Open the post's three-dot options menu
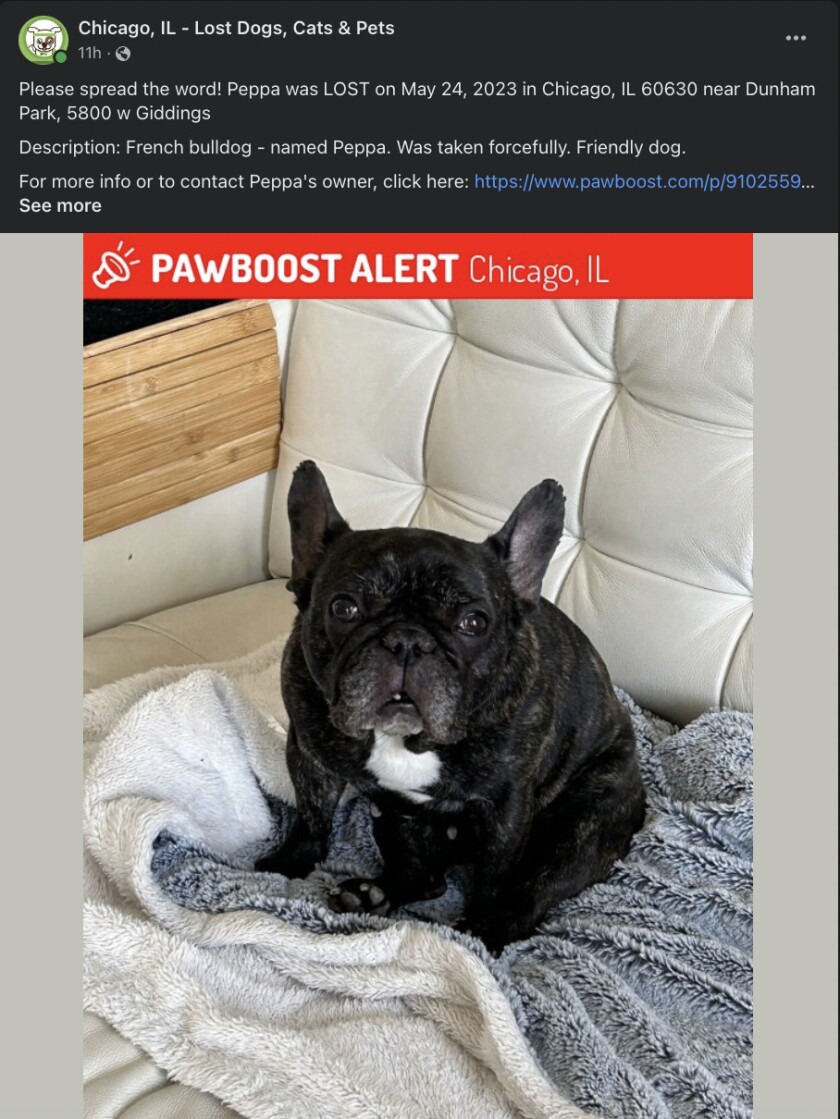This screenshot has height=1119, width=840. click(796, 38)
